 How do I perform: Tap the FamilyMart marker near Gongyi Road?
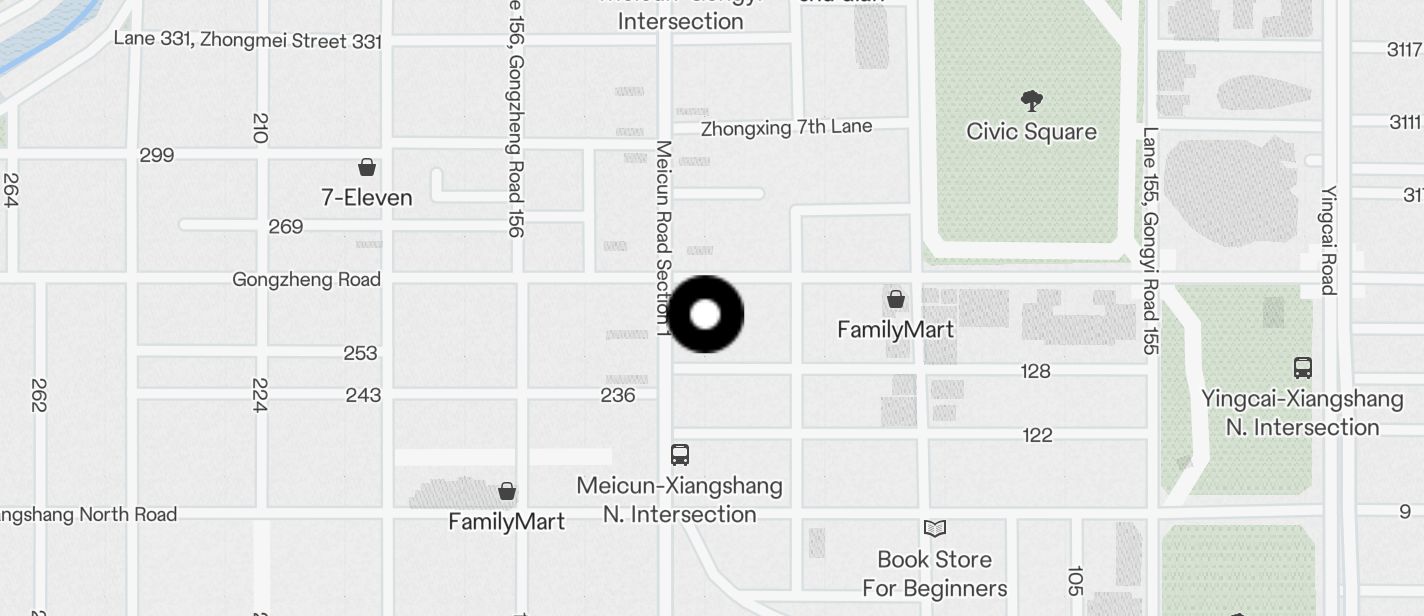(x=896, y=299)
